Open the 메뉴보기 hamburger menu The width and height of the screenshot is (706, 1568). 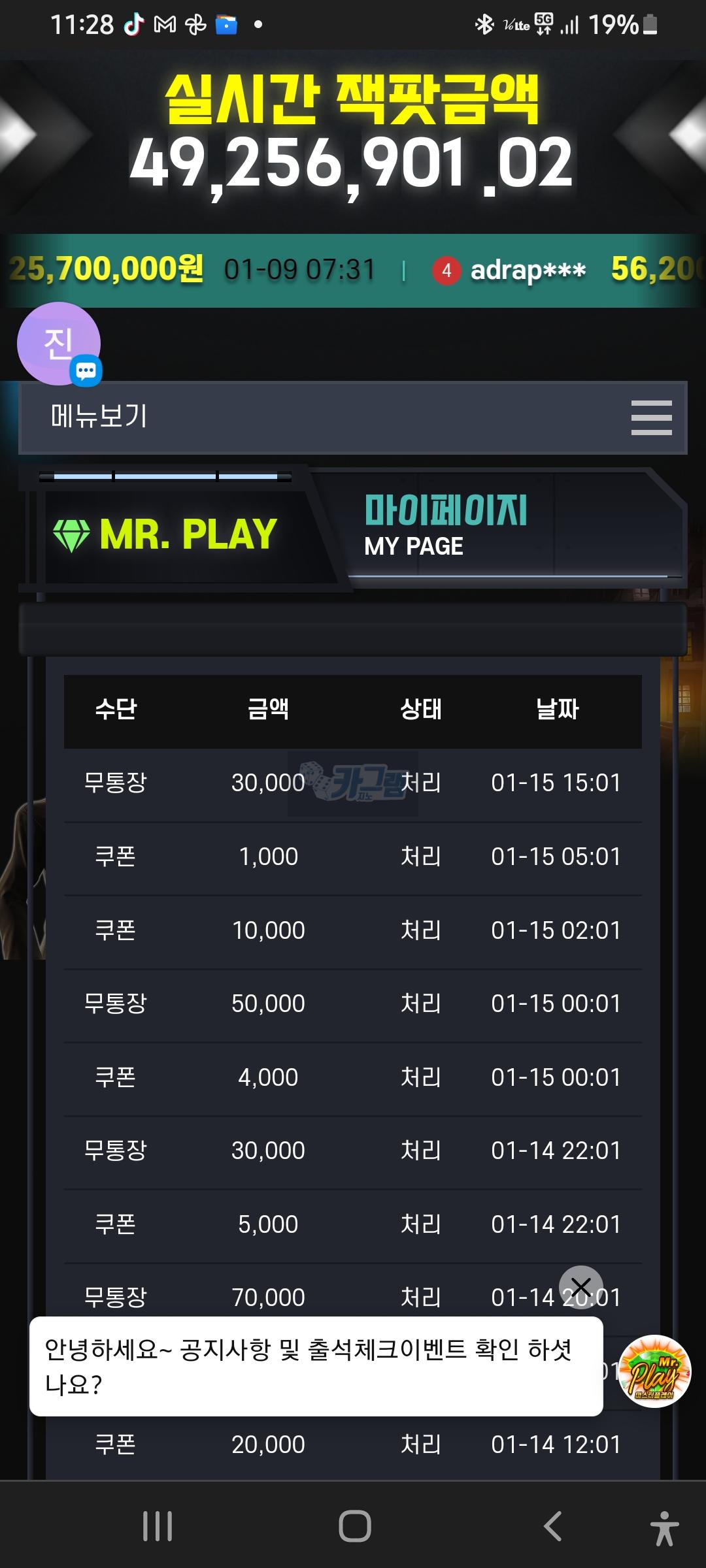pyautogui.click(x=651, y=417)
